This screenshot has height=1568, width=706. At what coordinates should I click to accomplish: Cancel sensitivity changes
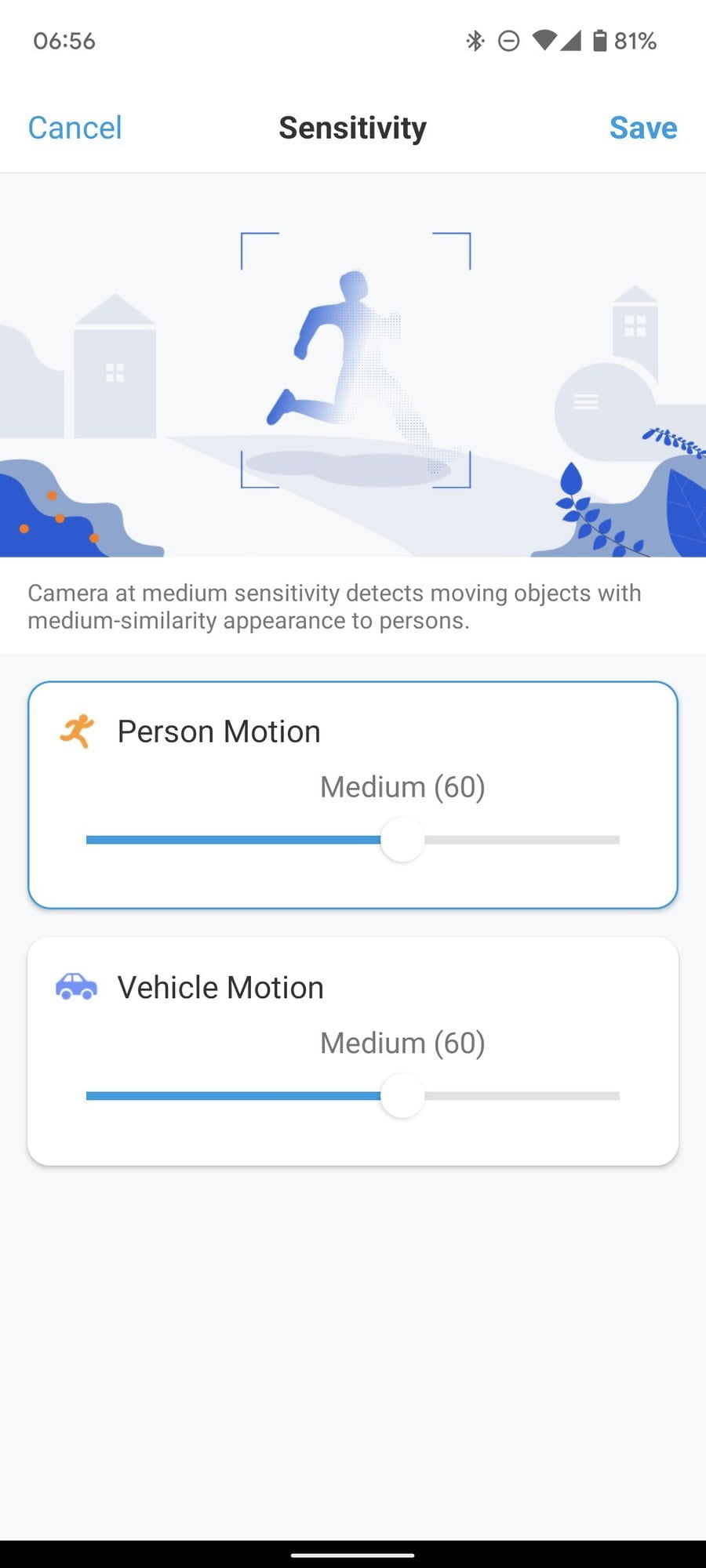pyautogui.click(x=75, y=128)
